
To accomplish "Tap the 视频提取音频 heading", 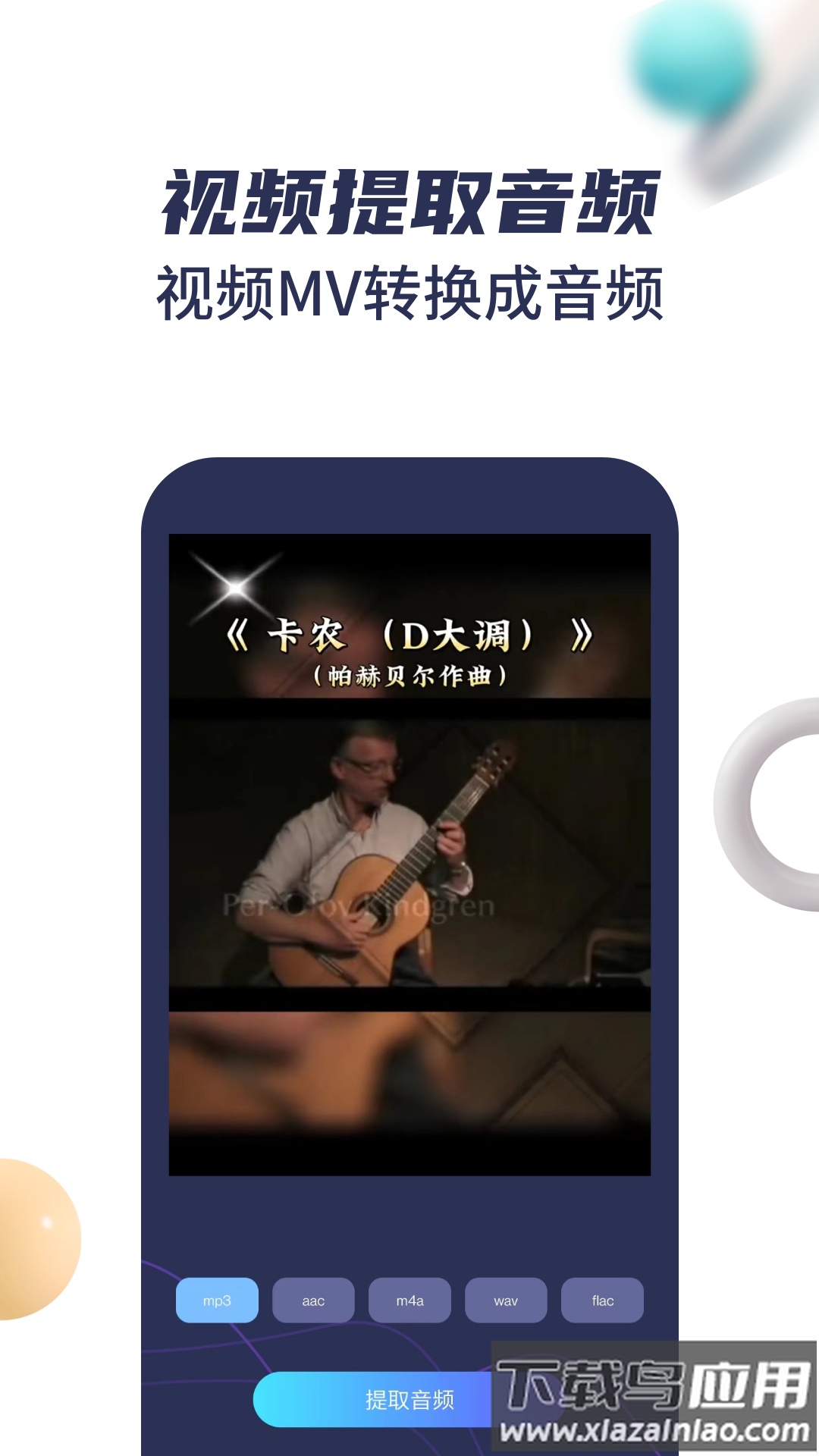I will [409, 201].
